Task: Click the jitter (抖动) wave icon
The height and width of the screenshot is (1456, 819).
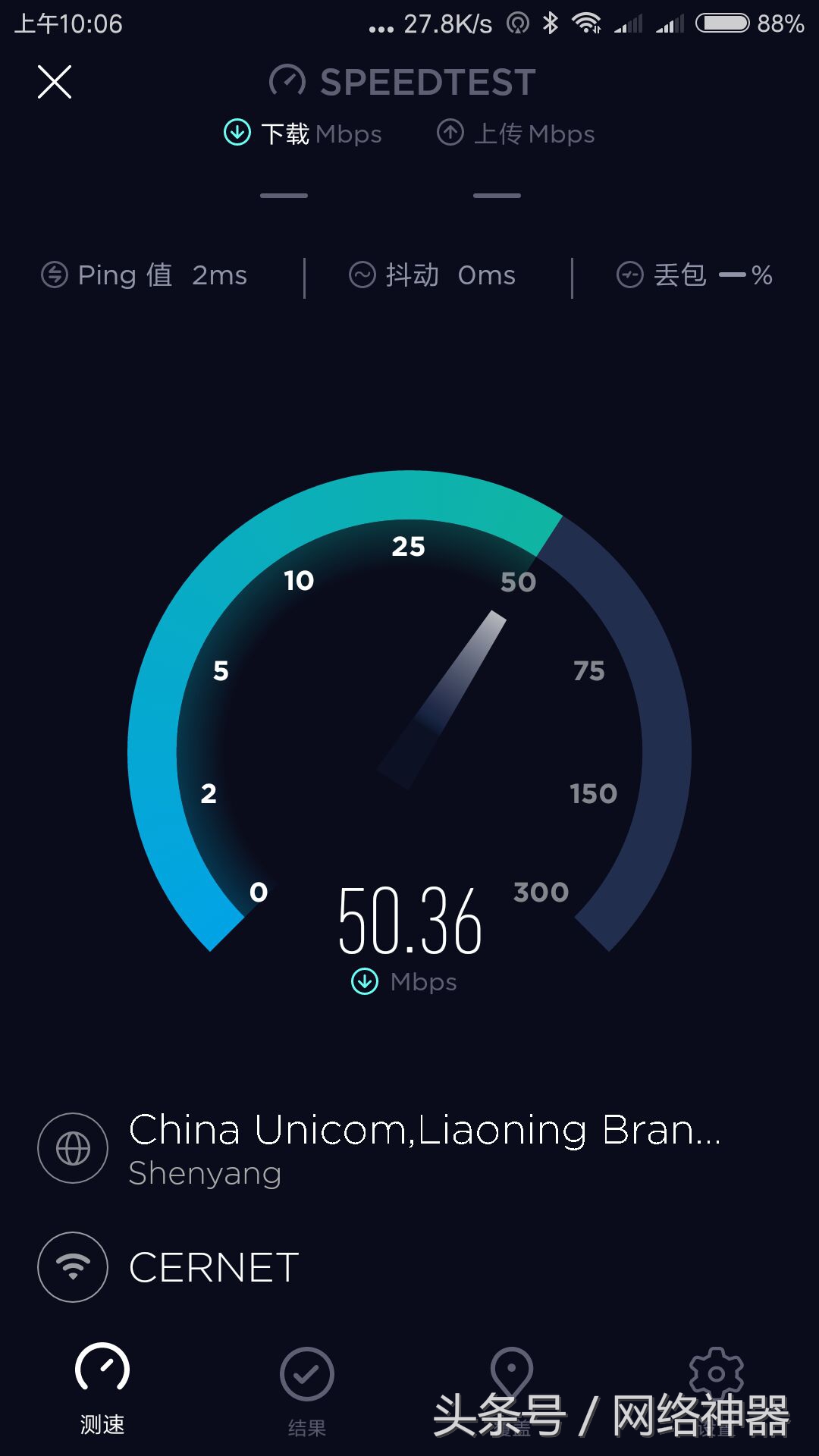Action: point(362,275)
